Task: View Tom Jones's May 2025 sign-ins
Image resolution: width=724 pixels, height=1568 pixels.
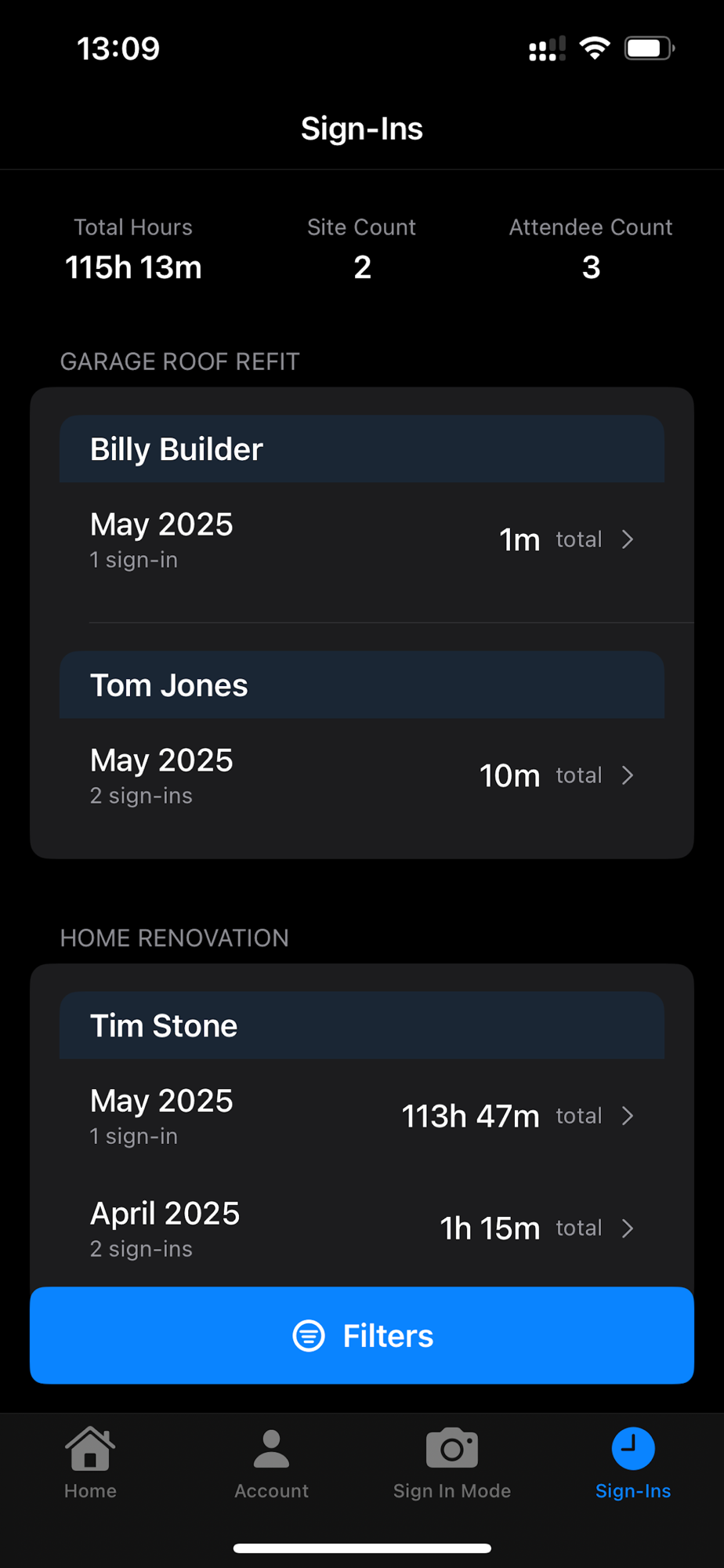Action: click(362, 776)
